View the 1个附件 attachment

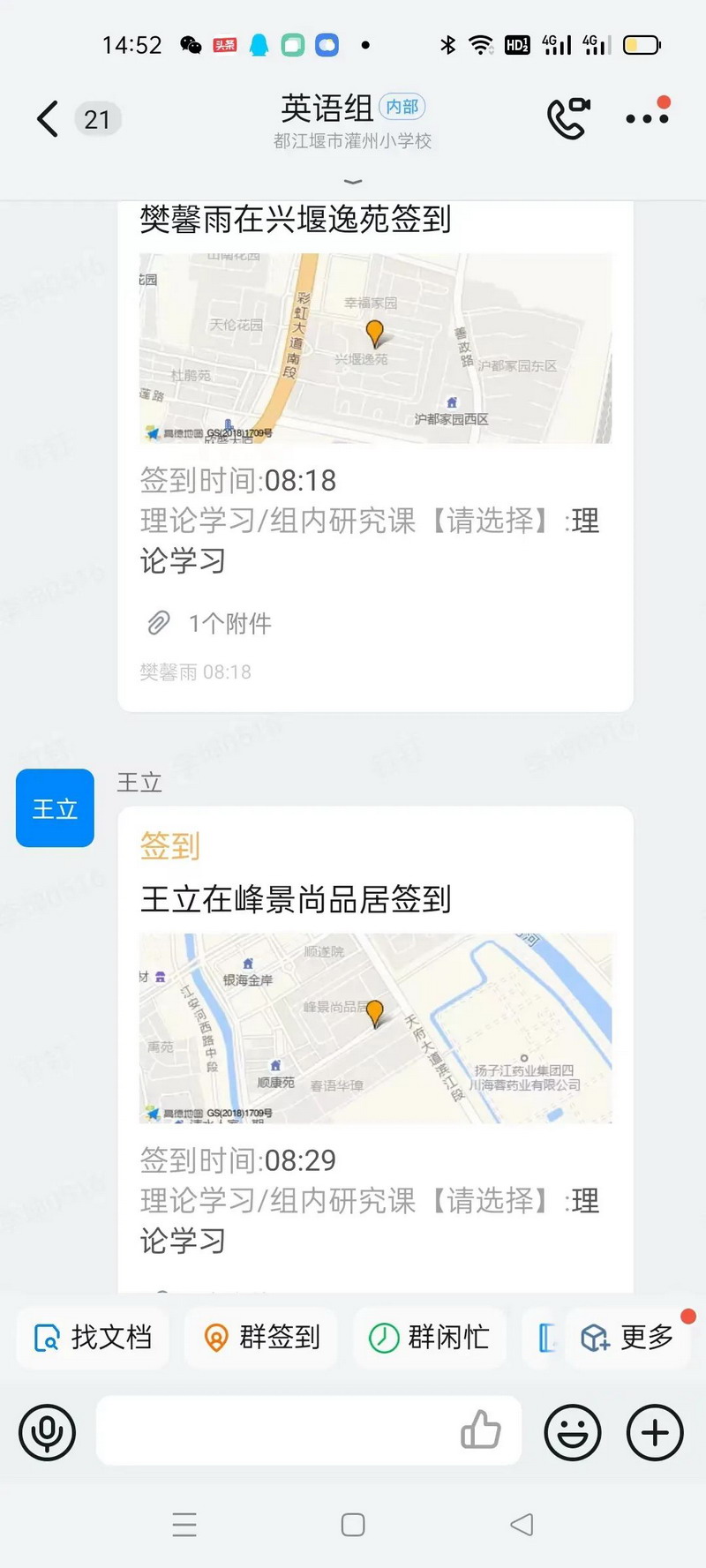coord(210,624)
